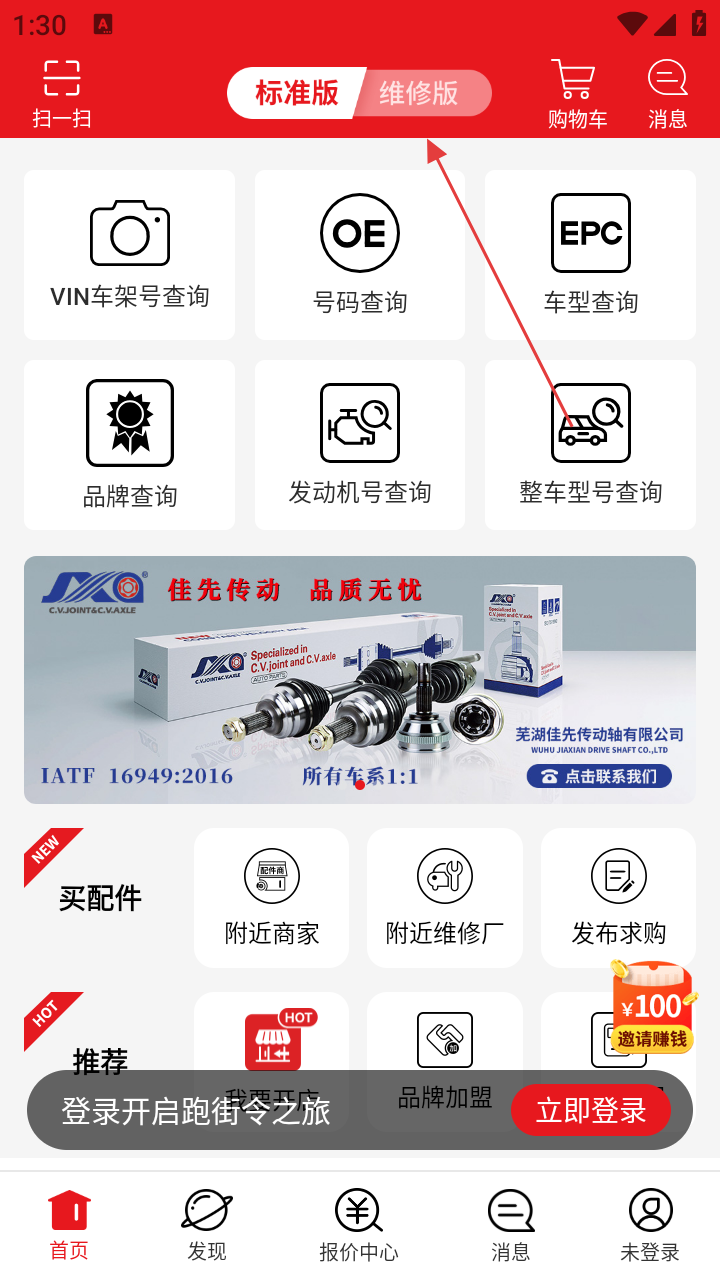
Task: Open VIN车架号查询
Action: click(130, 255)
